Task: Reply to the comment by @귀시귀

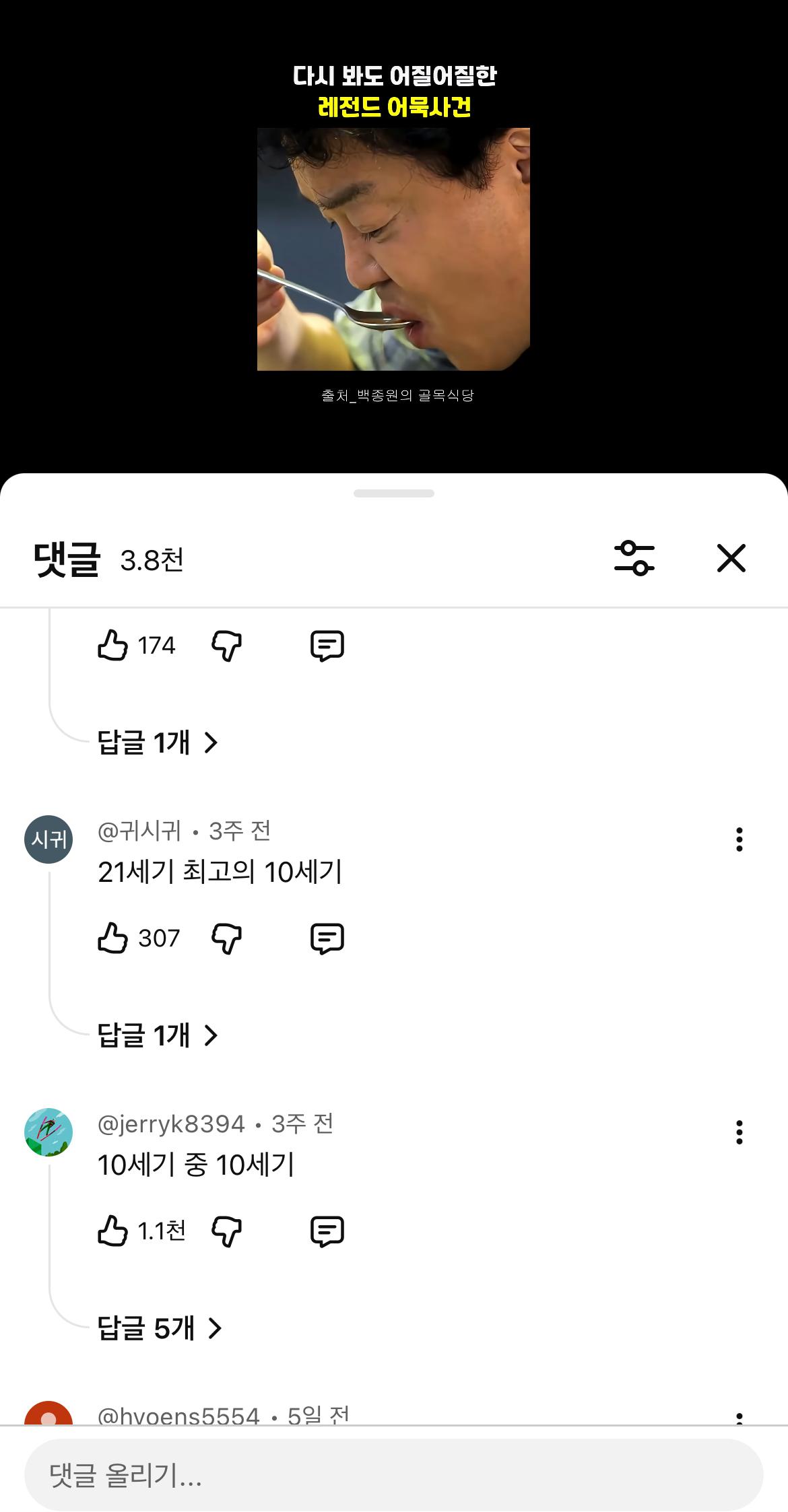Action: click(327, 938)
